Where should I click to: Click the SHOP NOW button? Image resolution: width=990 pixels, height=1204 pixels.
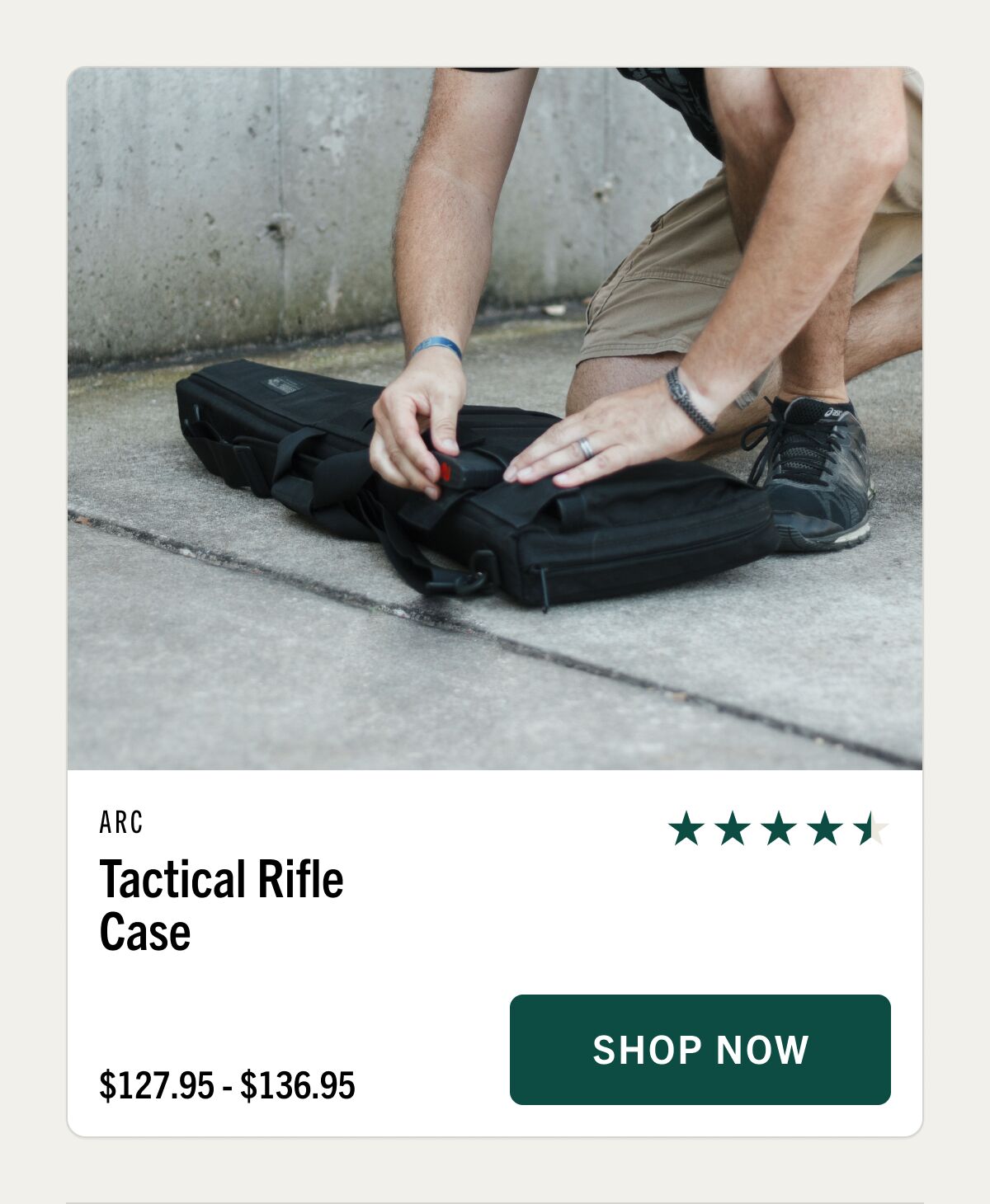tap(702, 1048)
